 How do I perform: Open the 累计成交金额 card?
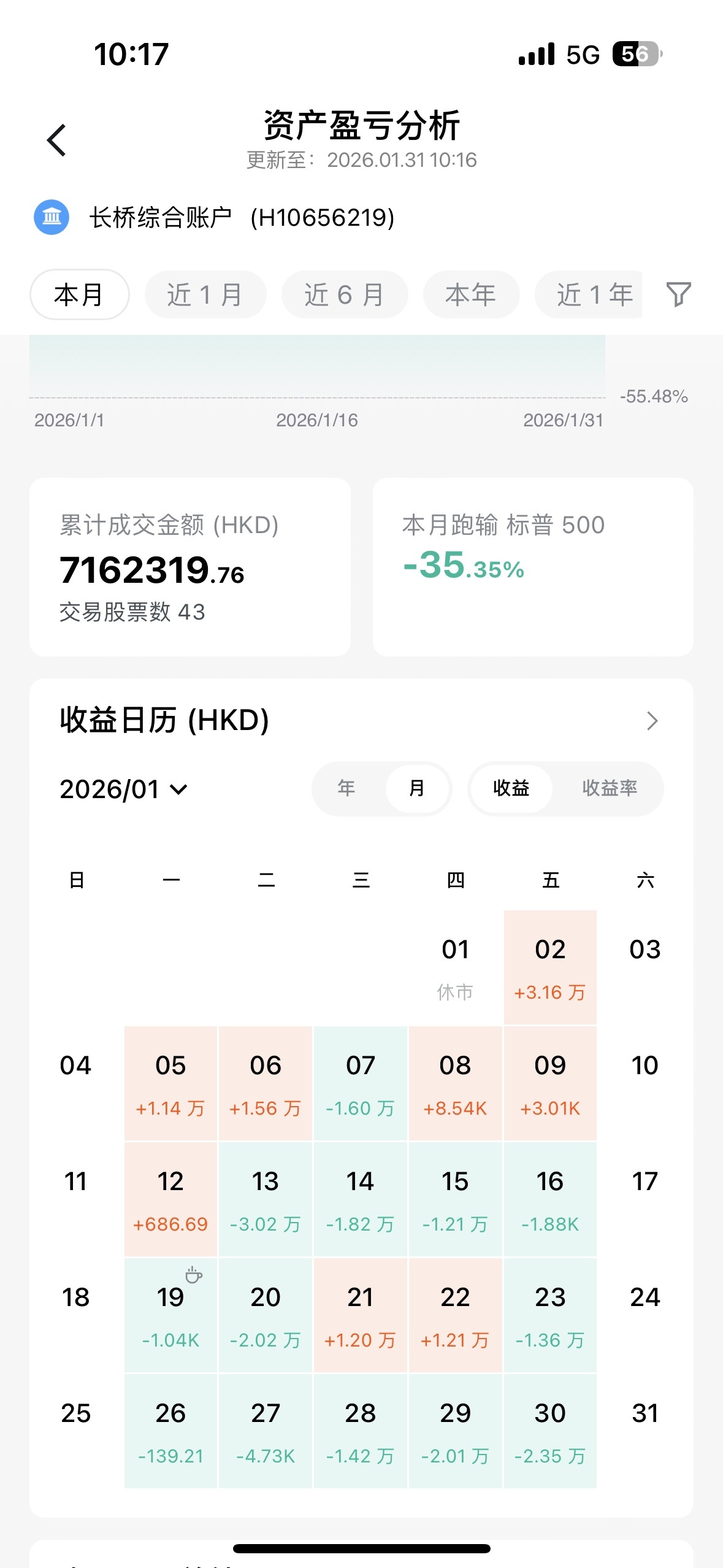click(190, 567)
